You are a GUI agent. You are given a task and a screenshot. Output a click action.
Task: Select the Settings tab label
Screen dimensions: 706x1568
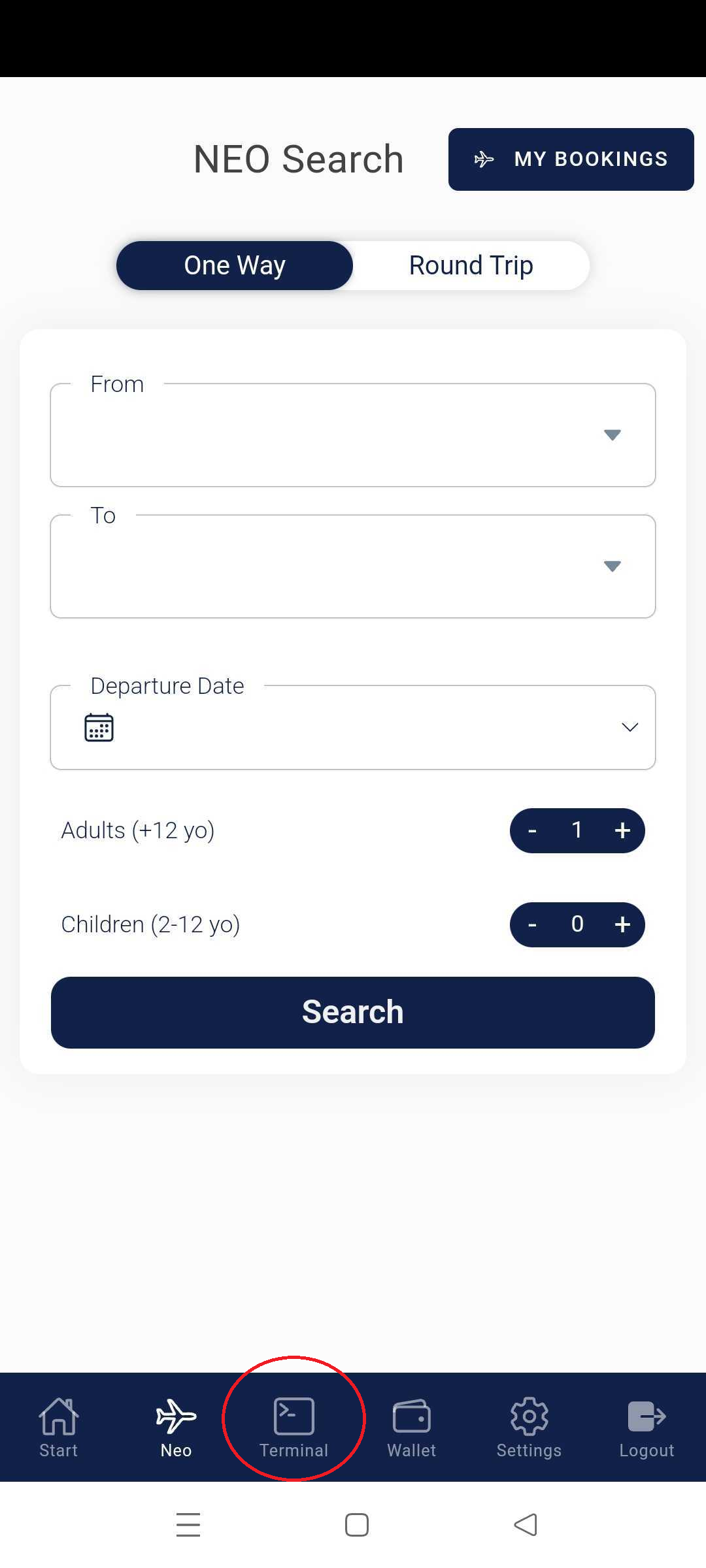pyautogui.click(x=529, y=1450)
